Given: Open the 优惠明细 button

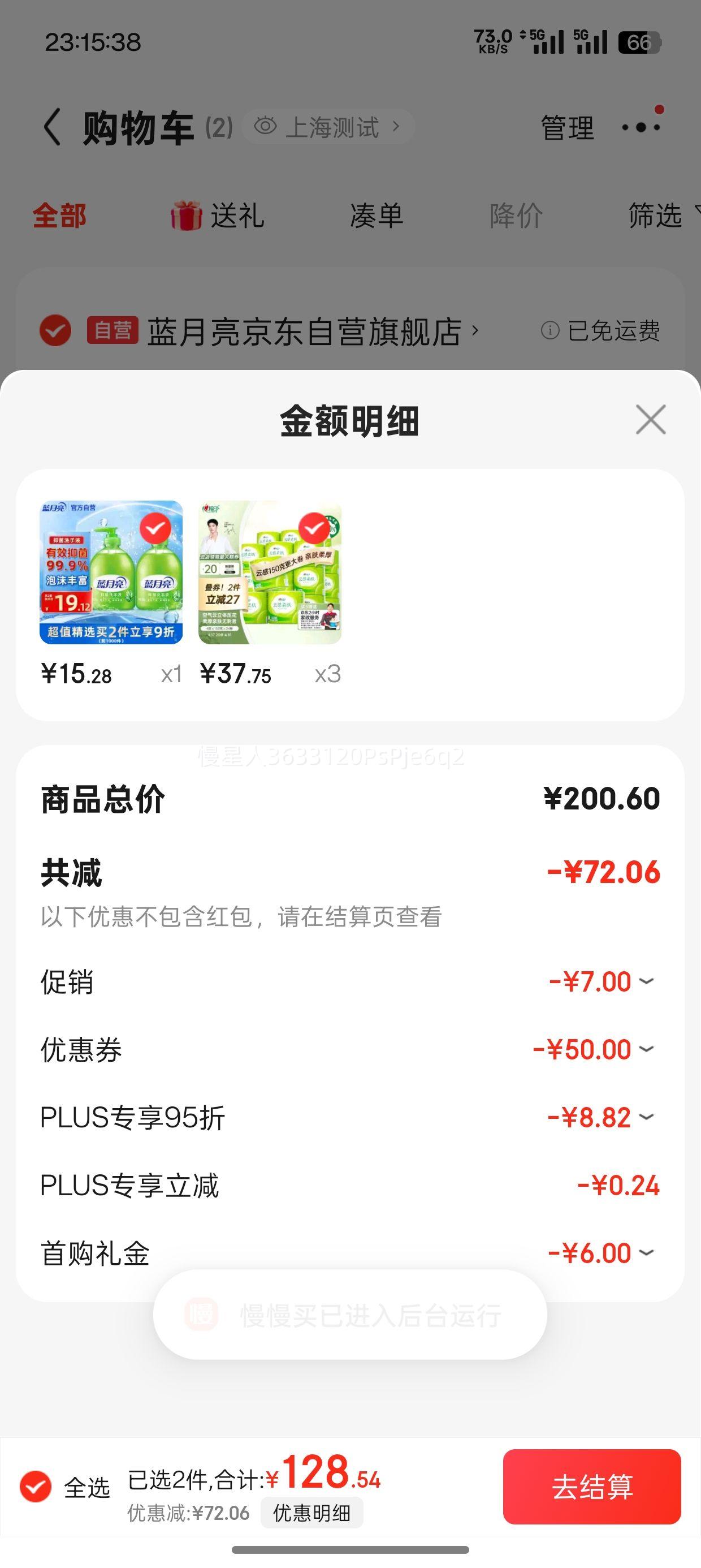Looking at the screenshot, I should [311, 1513].
